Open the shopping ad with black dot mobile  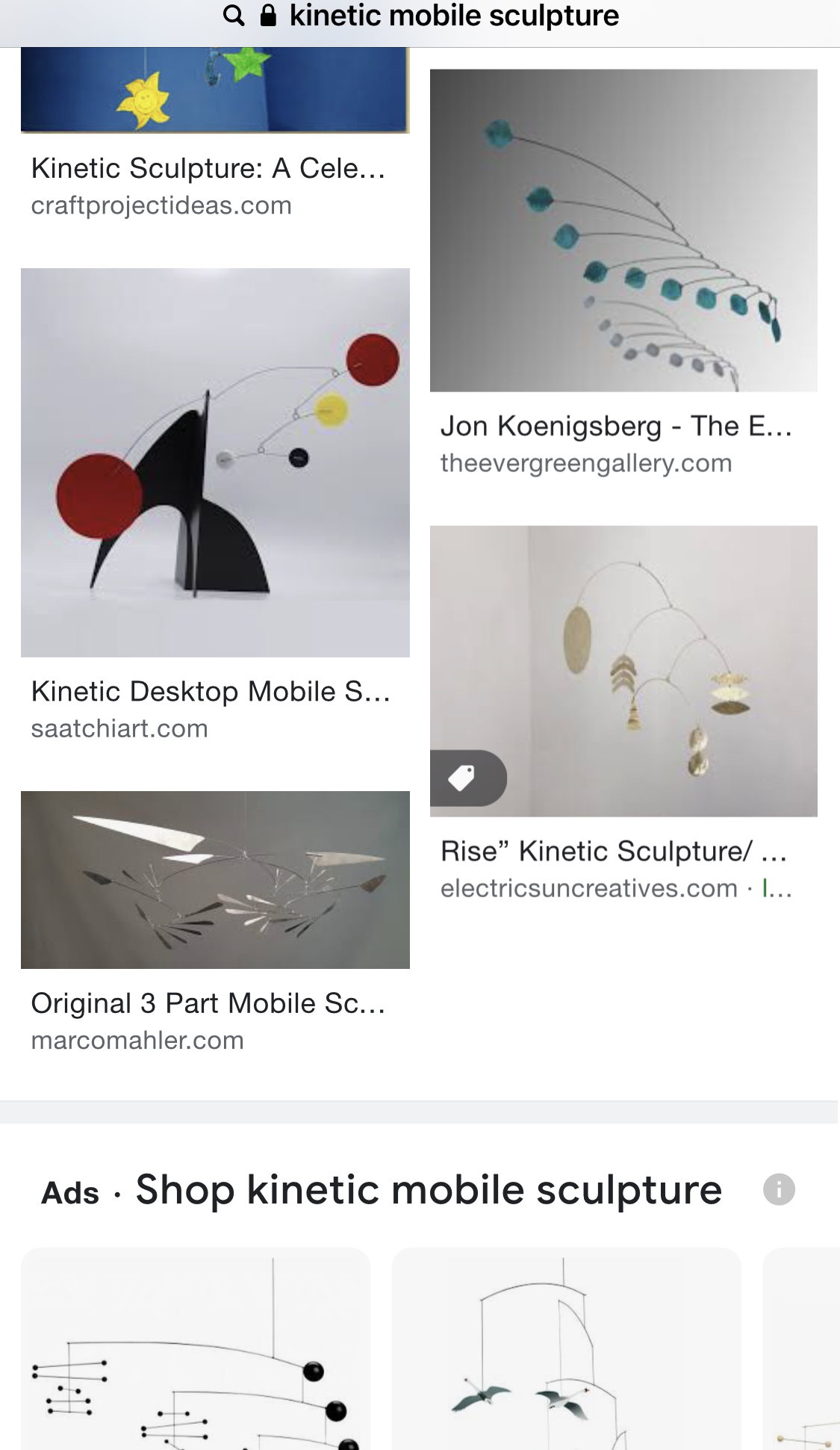click(x=196, y=1348)
